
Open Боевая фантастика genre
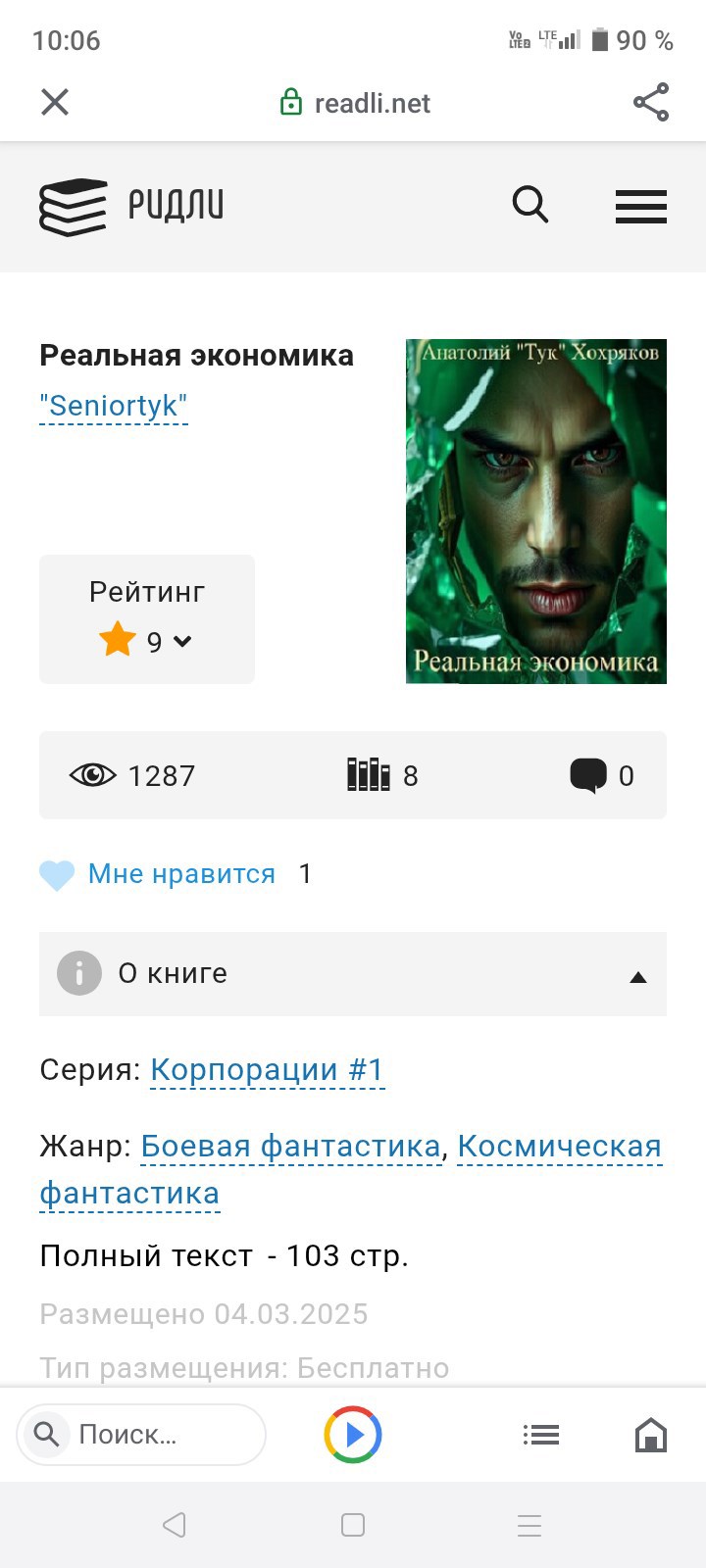[291, 1146]
